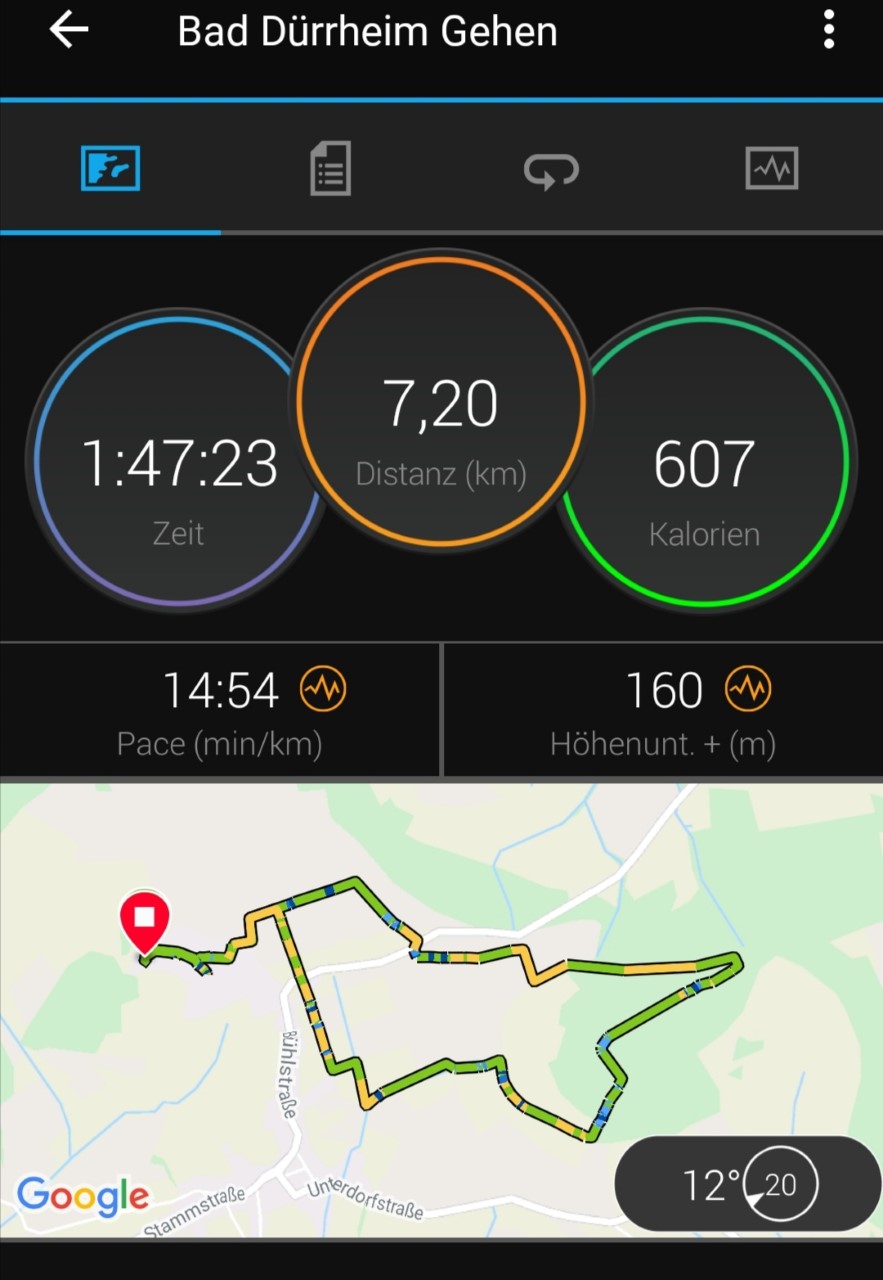Go back using the arrow icon
883x1280 pixels.
[69, 31]
